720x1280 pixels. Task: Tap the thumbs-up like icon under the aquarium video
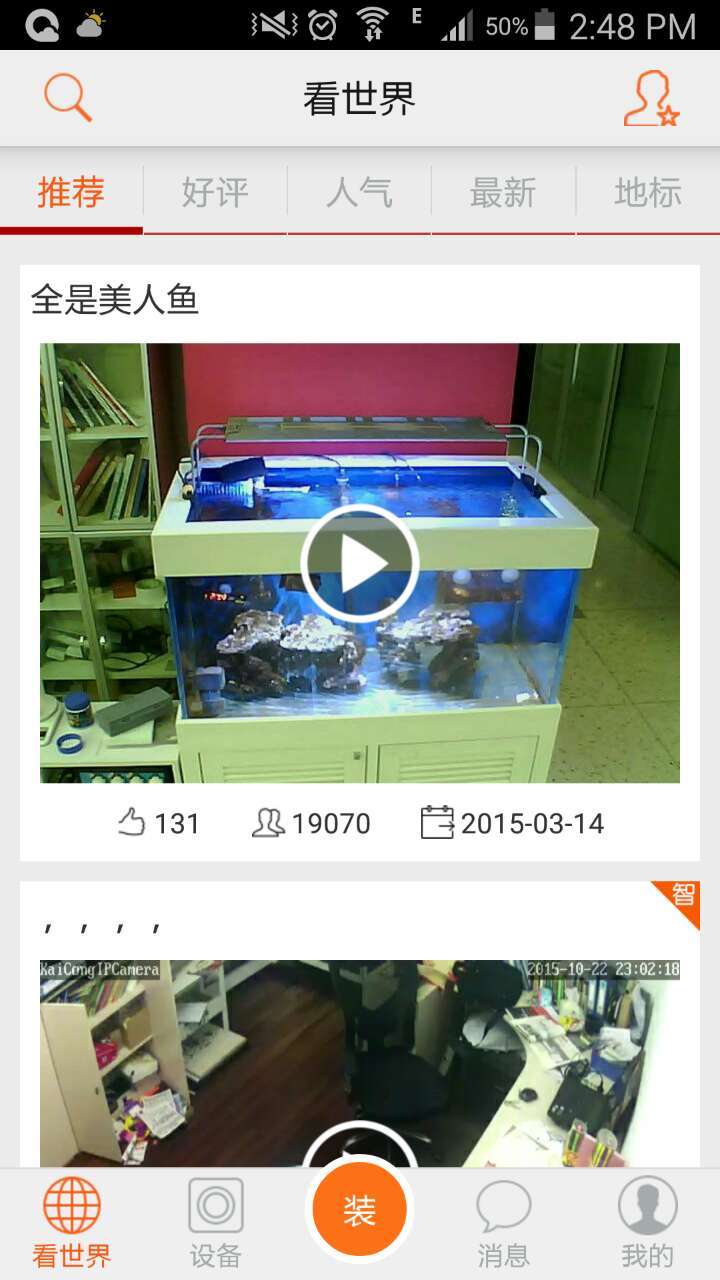click(129, 822)
